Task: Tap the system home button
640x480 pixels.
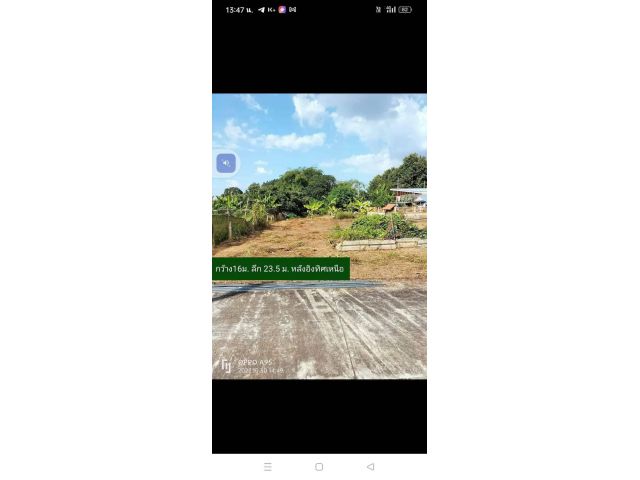Action: point(319,466)
